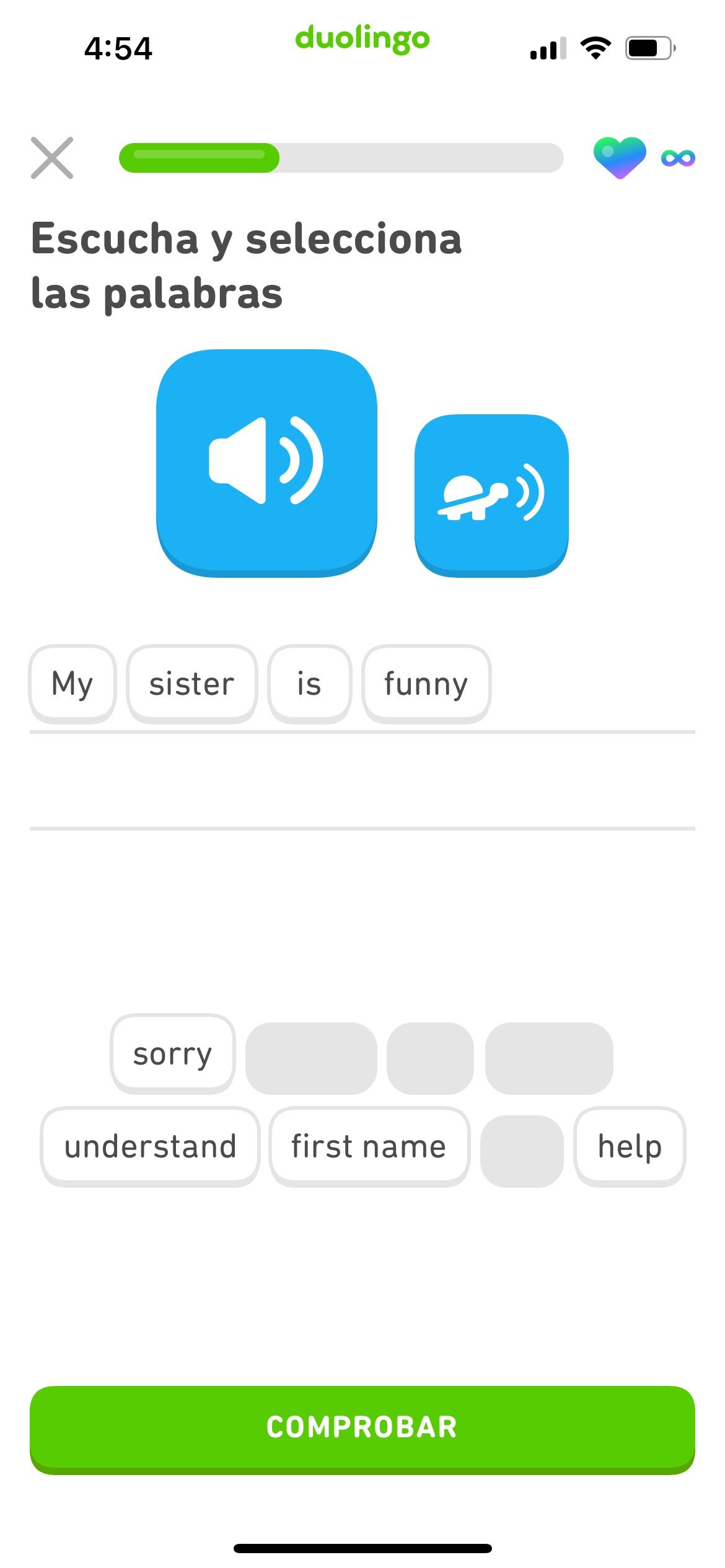
Task: Remove 'sister' from your answer
Action: click(191, 683)
